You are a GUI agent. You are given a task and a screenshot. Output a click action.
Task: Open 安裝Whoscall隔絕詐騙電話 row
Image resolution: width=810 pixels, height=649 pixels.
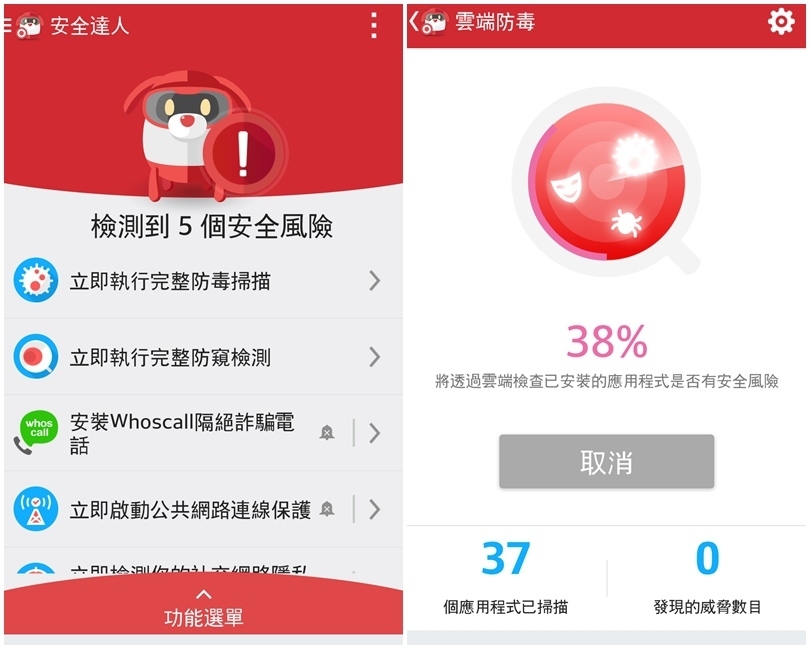180,434
